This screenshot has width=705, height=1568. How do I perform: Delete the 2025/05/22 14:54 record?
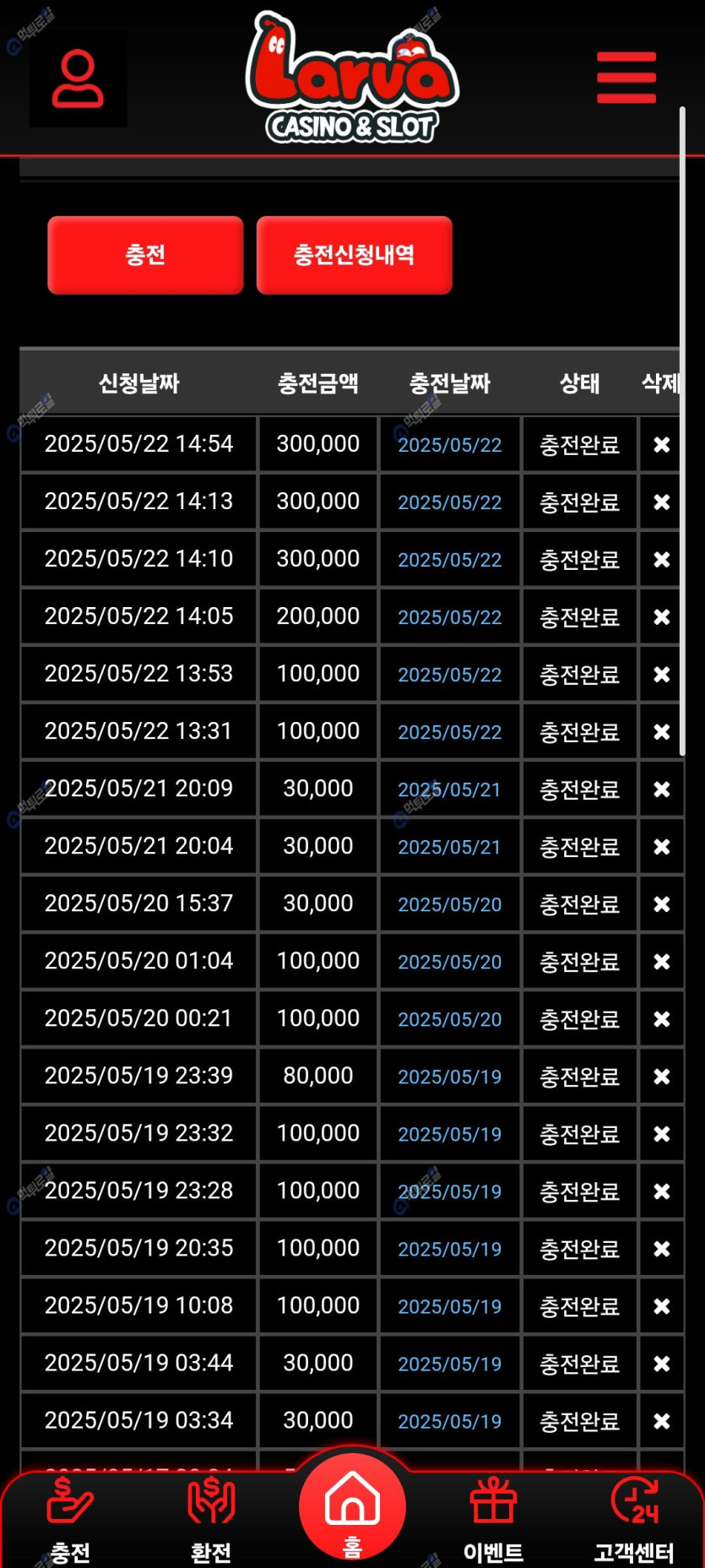(x=662, y=444)
